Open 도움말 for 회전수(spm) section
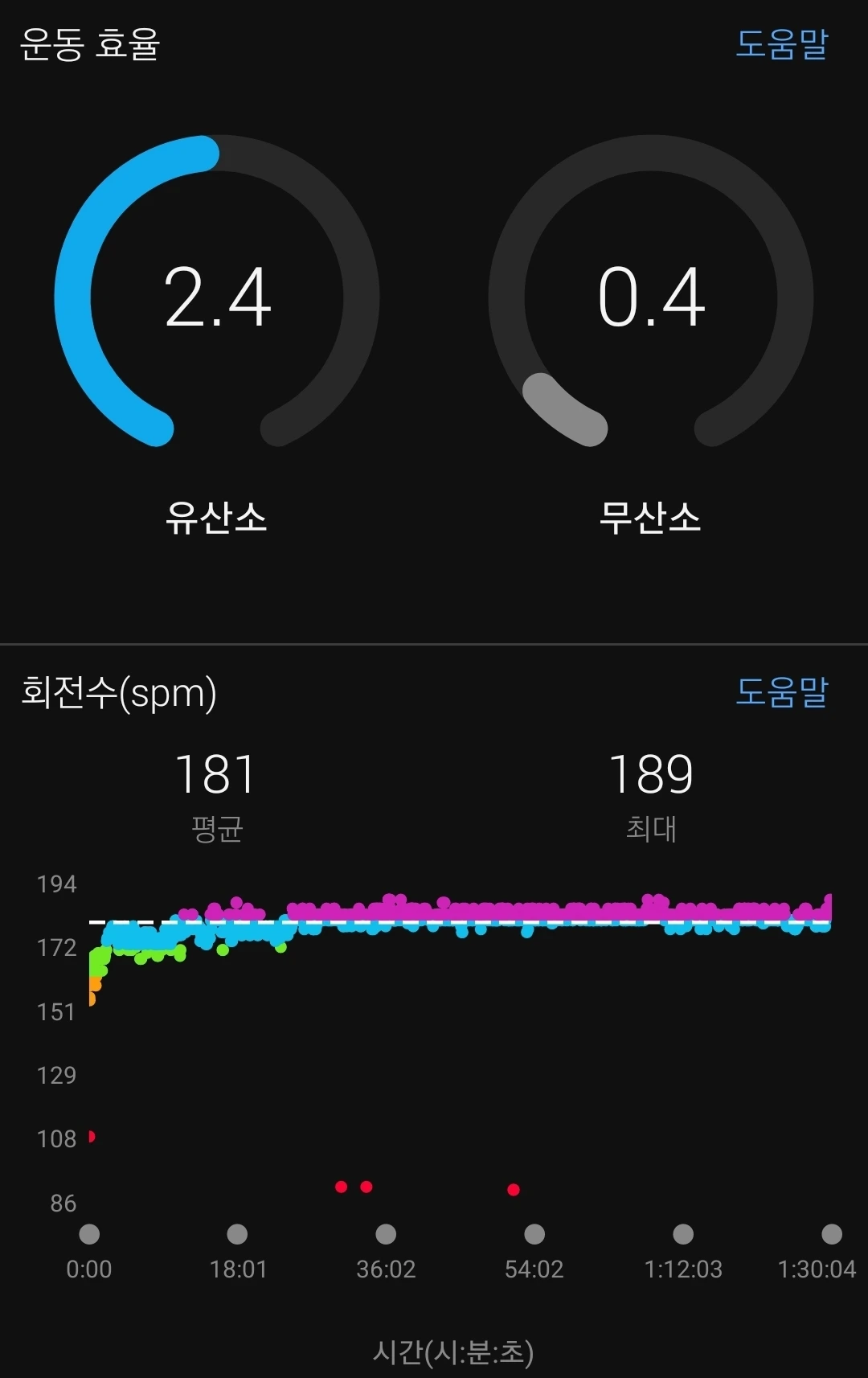 pos(781,691)
